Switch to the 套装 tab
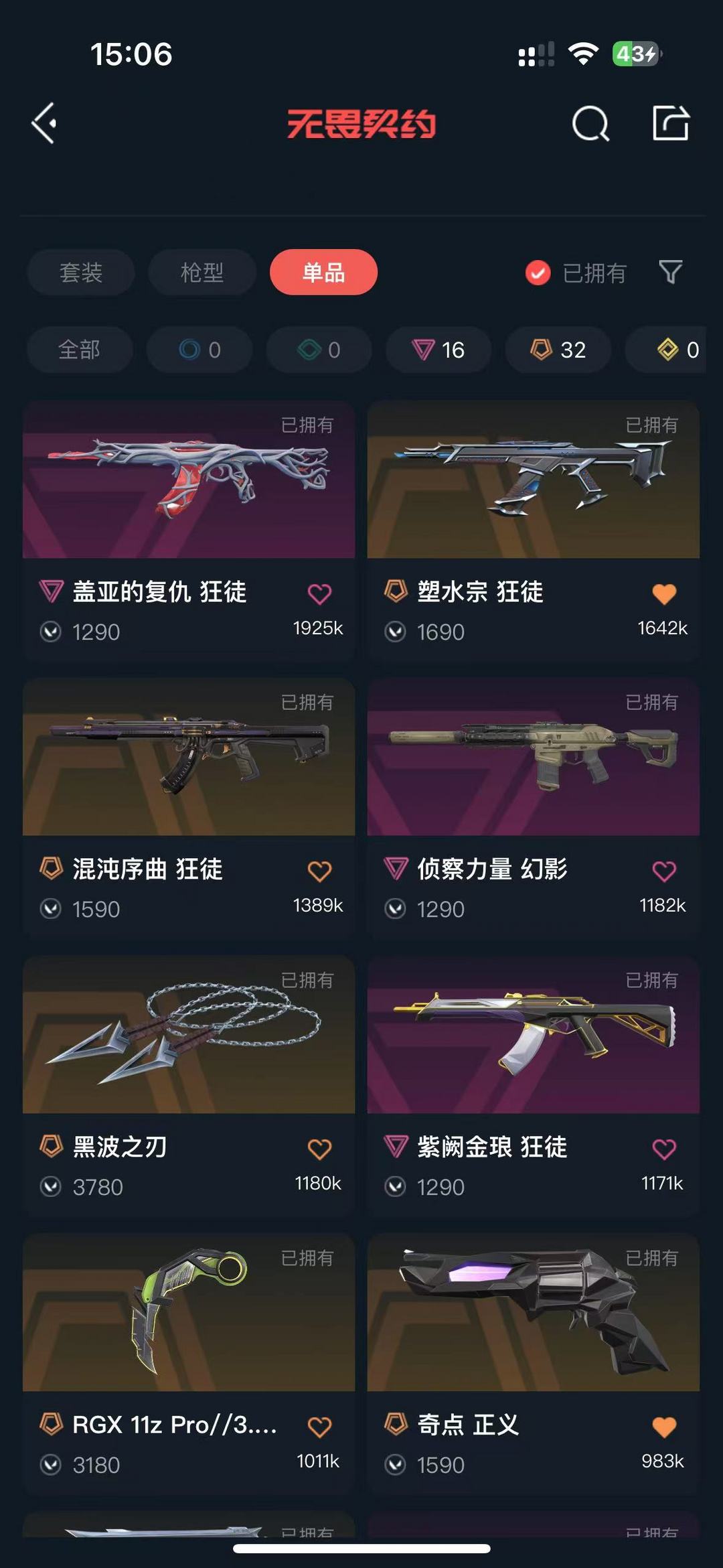 81,273
